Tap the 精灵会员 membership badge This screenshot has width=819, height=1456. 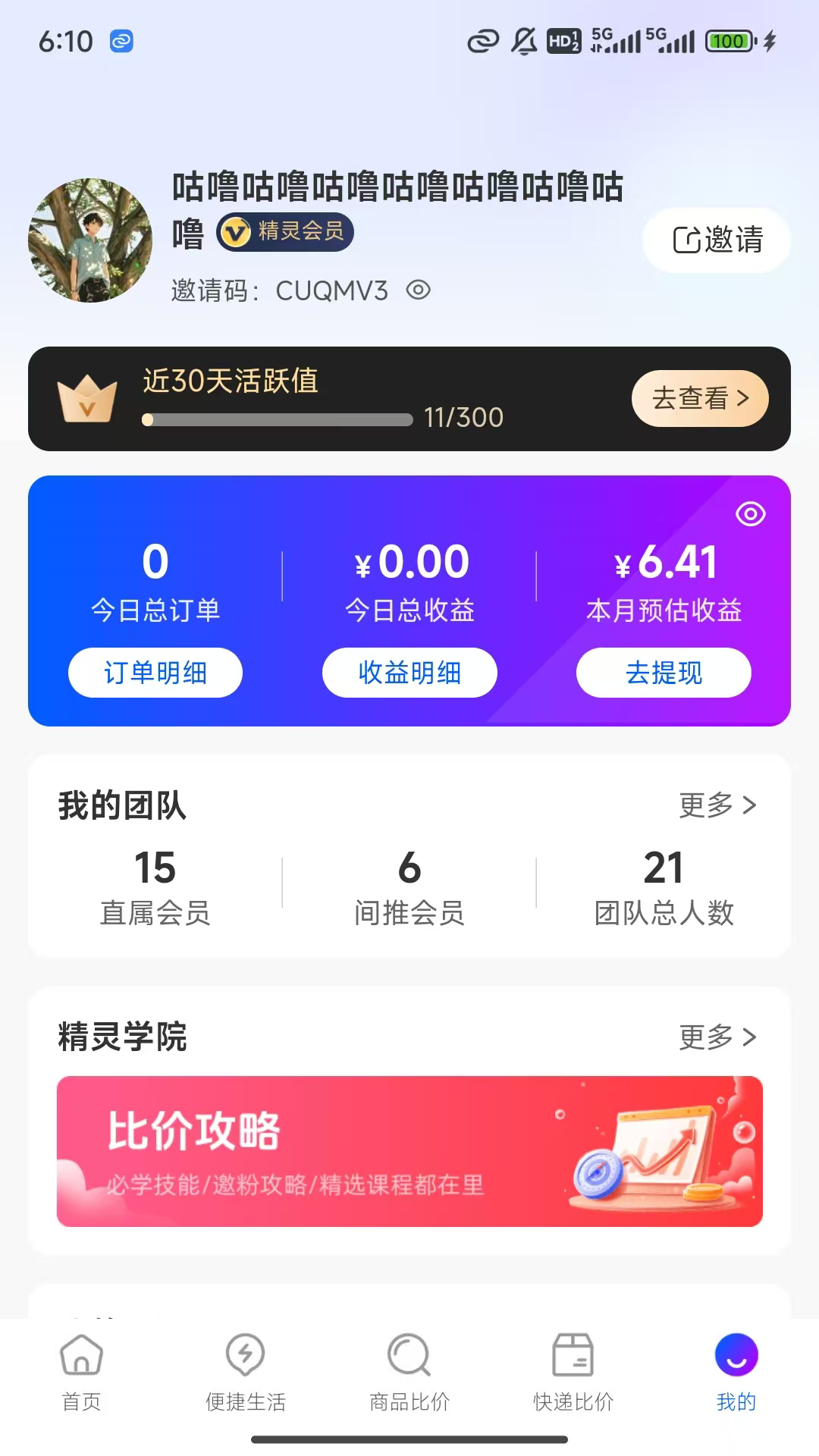coord(286,232)
